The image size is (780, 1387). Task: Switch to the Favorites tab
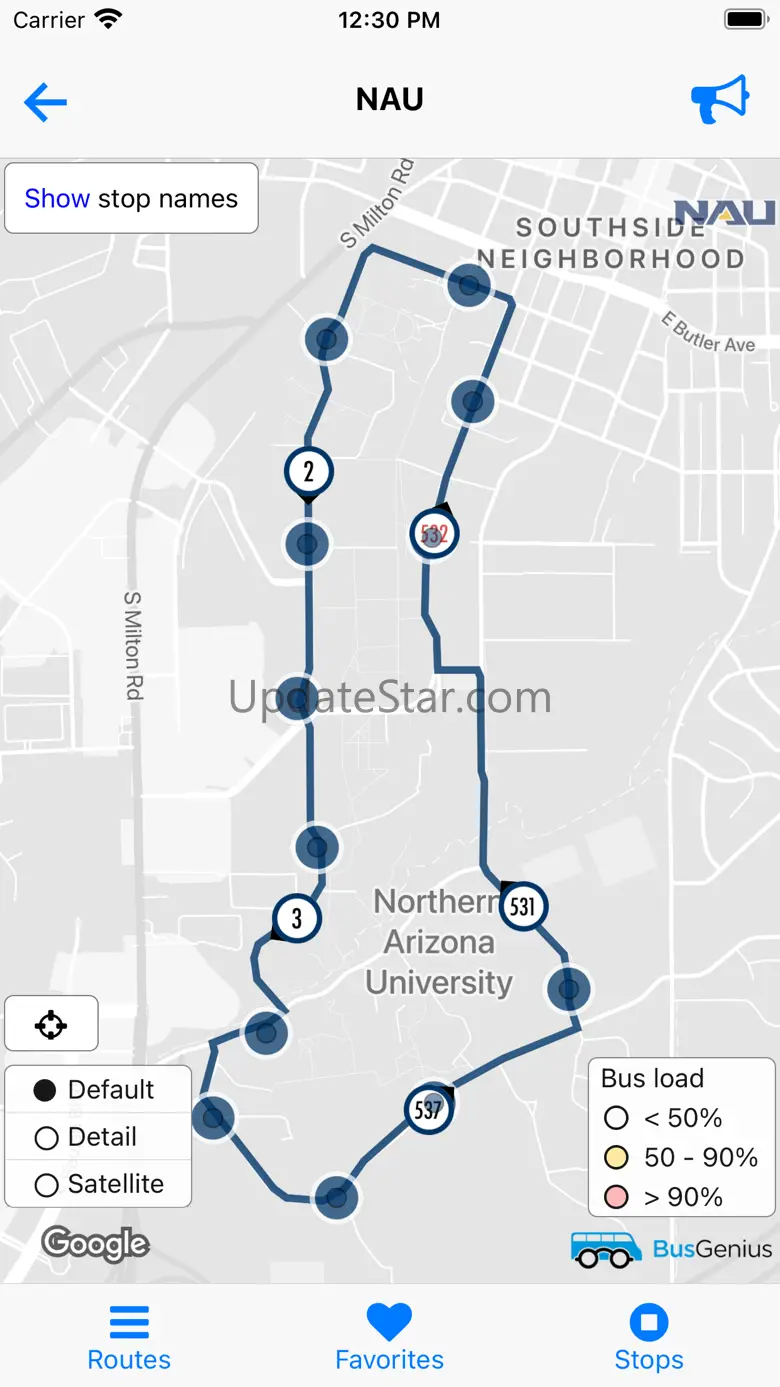coord(389,1337)
